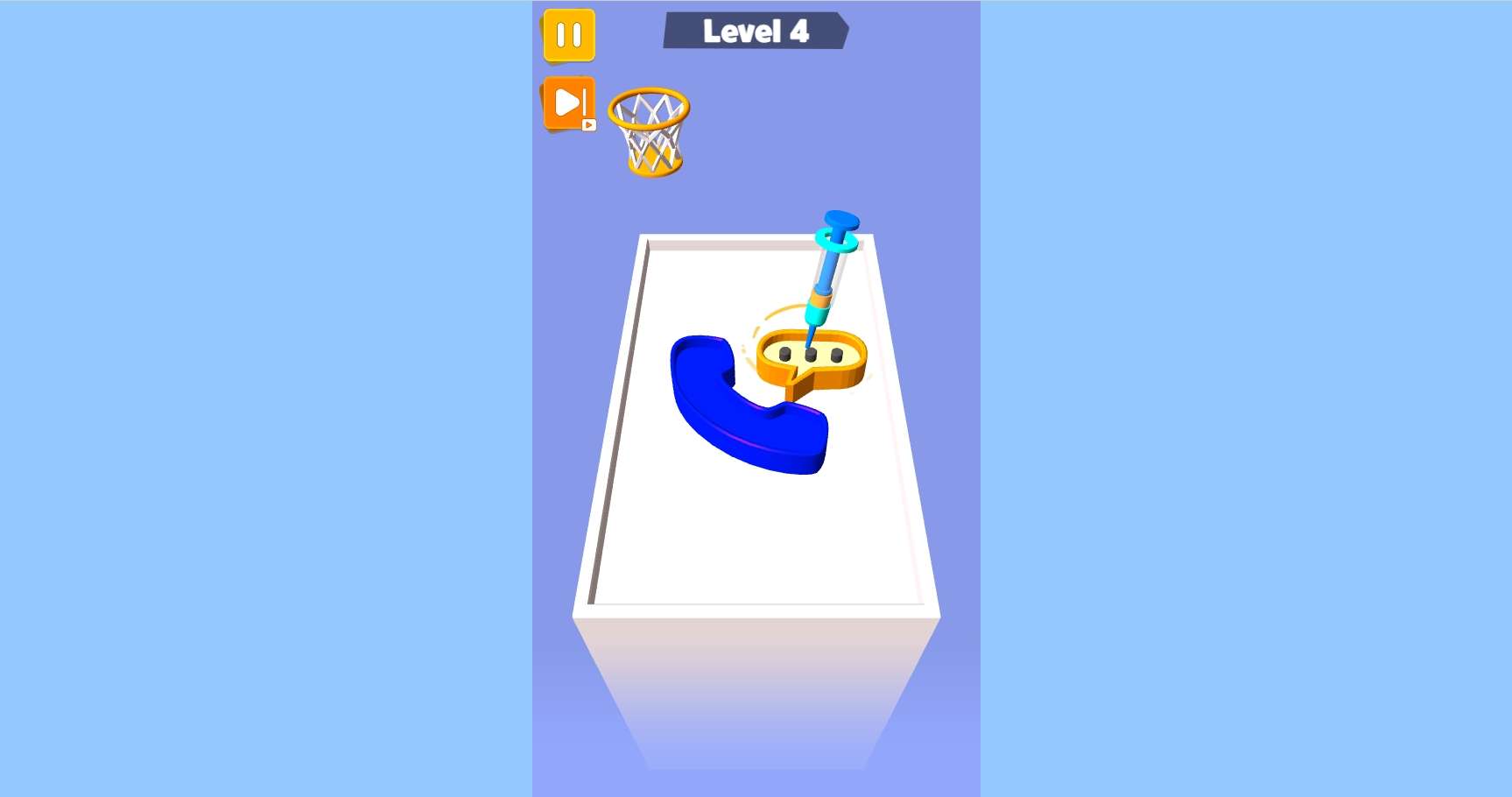Pause the game

coord(569,36)
